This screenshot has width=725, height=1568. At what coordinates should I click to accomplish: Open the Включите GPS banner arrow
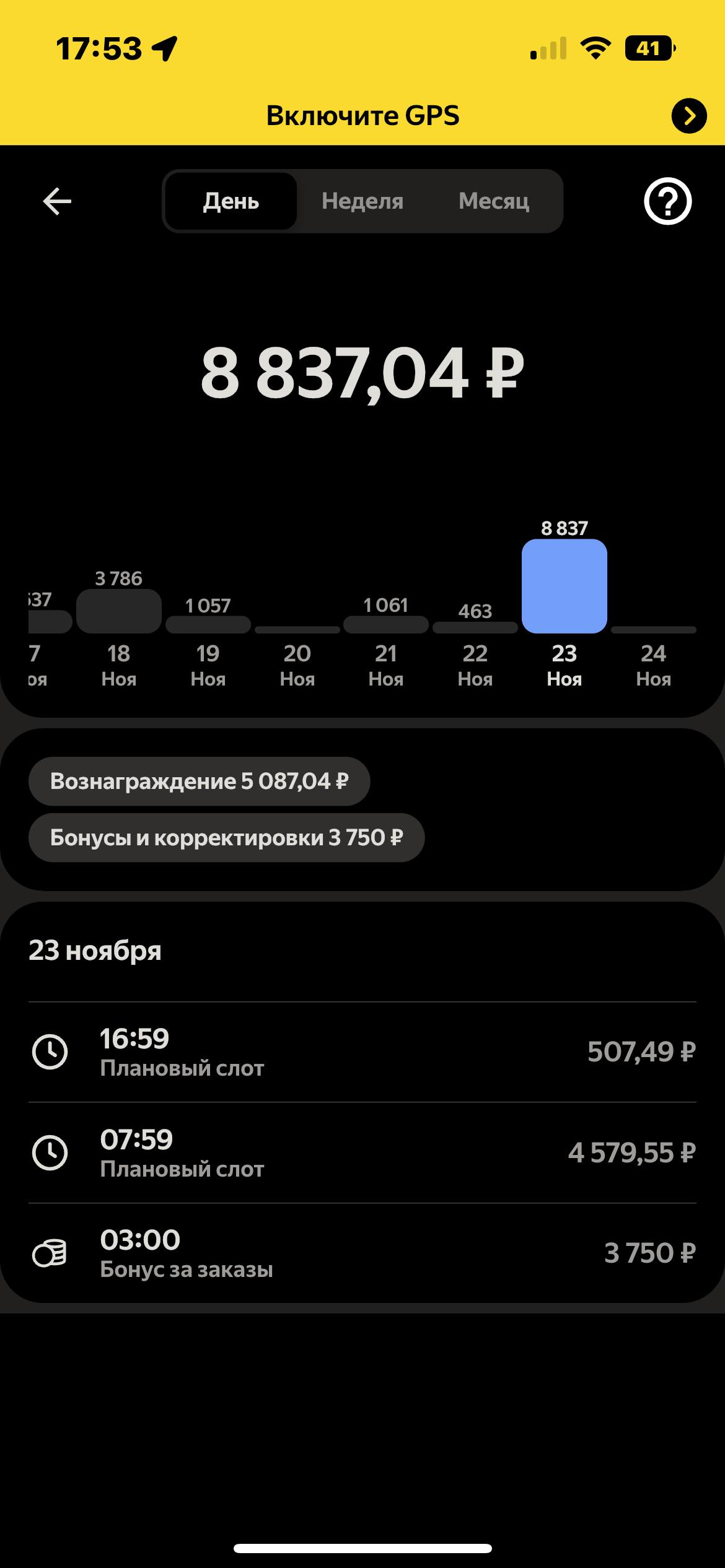pos(688,116)
